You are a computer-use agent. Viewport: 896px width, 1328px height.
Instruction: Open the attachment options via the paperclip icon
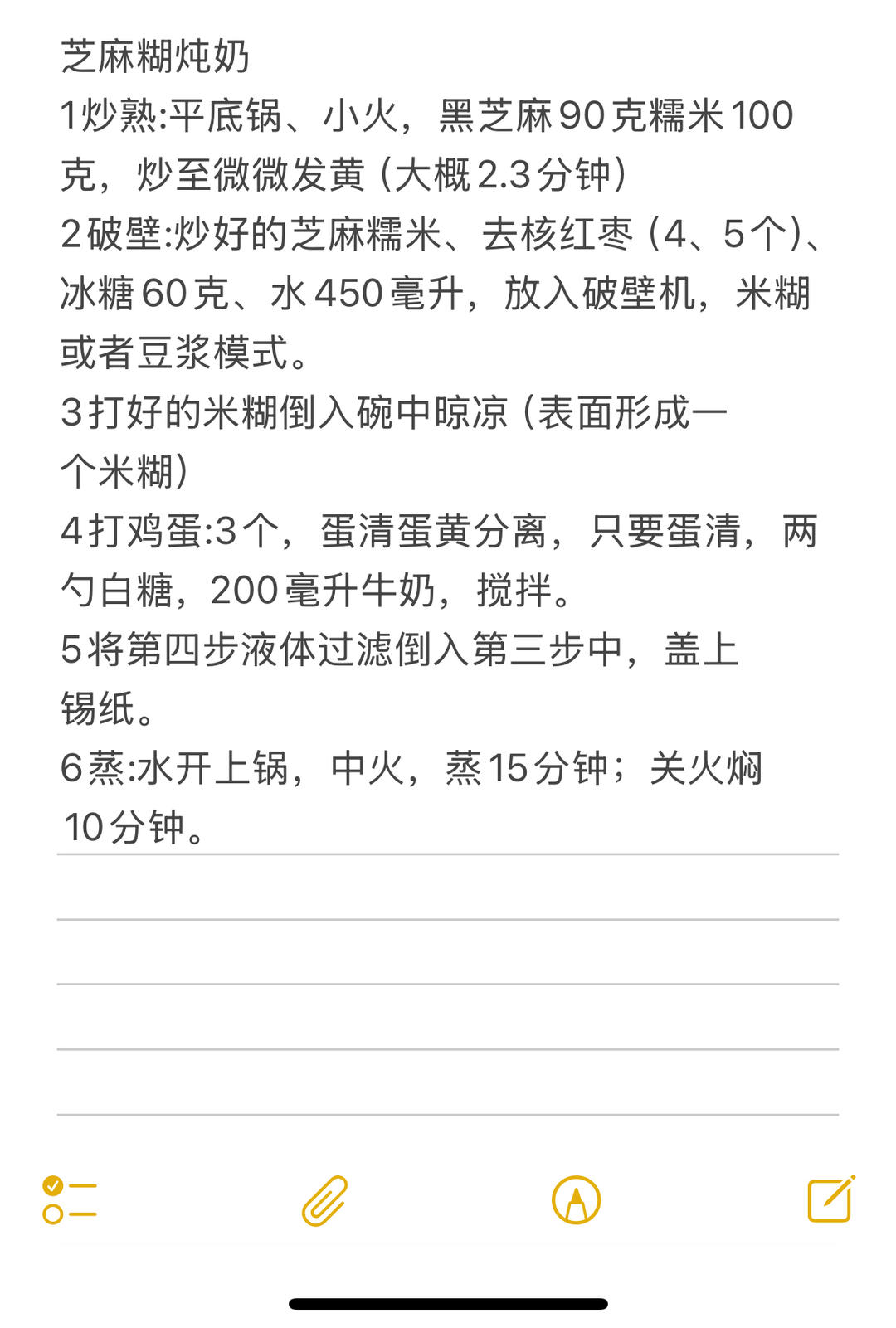tap(323, 1203)
